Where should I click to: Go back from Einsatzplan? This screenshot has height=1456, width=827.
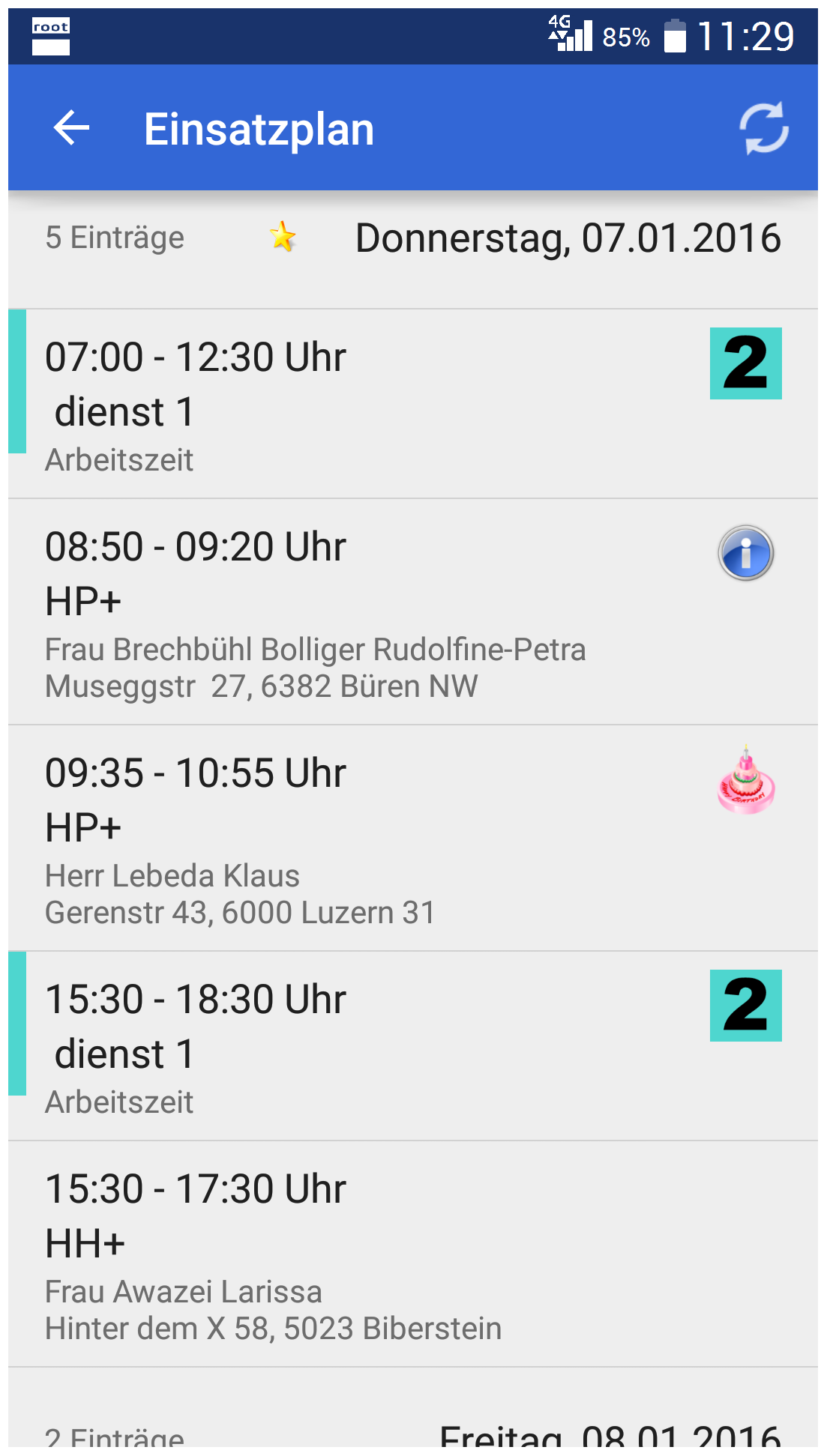(x=71, y=128)
